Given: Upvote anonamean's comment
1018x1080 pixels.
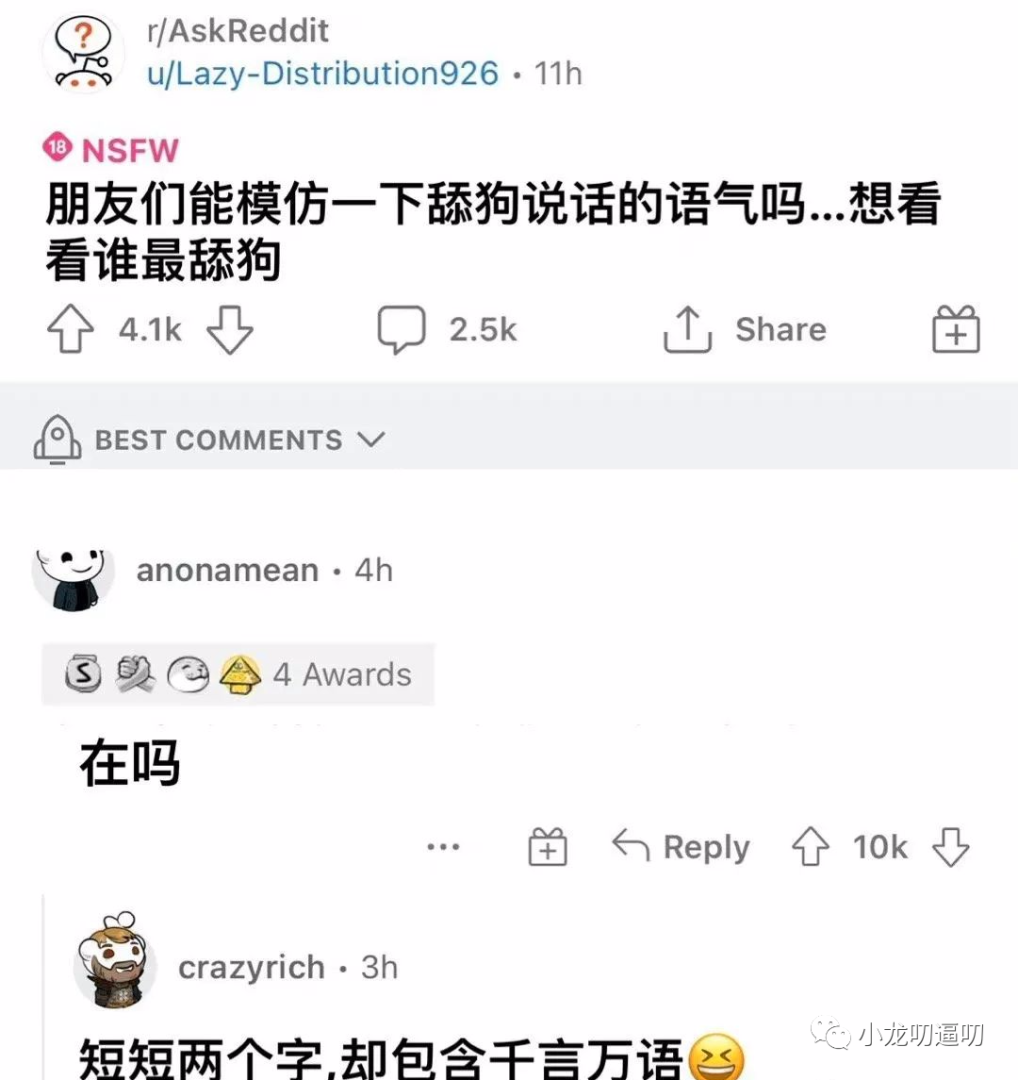Looking at the screenshot, I should tap(810, 848).
